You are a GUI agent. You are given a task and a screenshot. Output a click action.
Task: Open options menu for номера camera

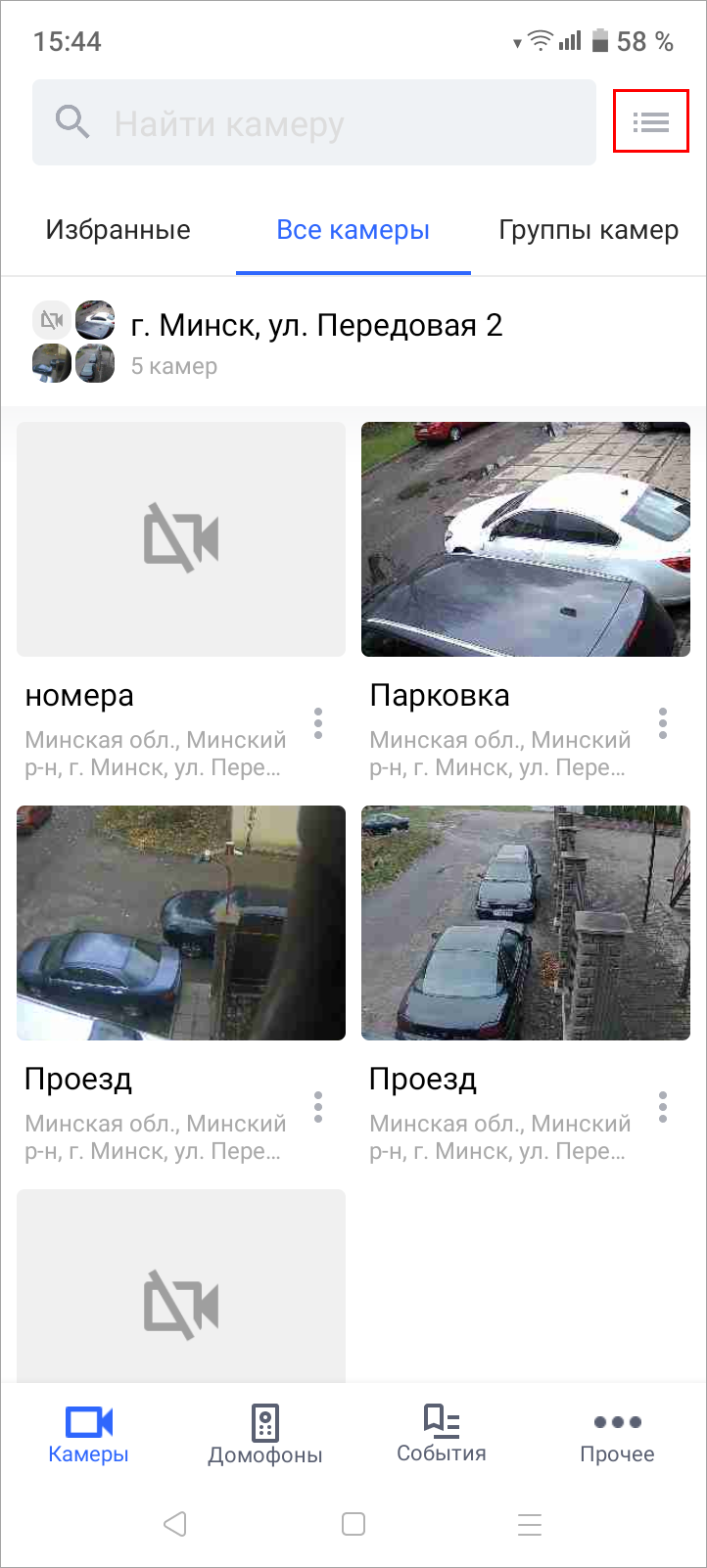tap(318, 723)
